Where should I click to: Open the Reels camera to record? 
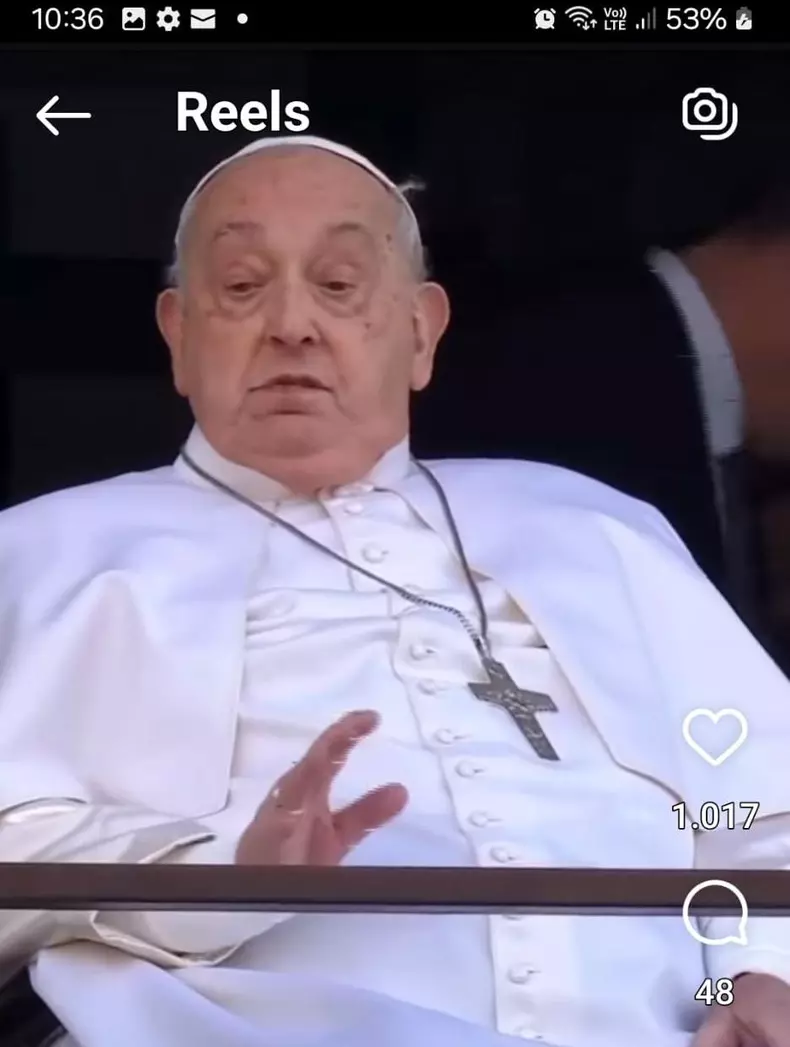point(709,113)
